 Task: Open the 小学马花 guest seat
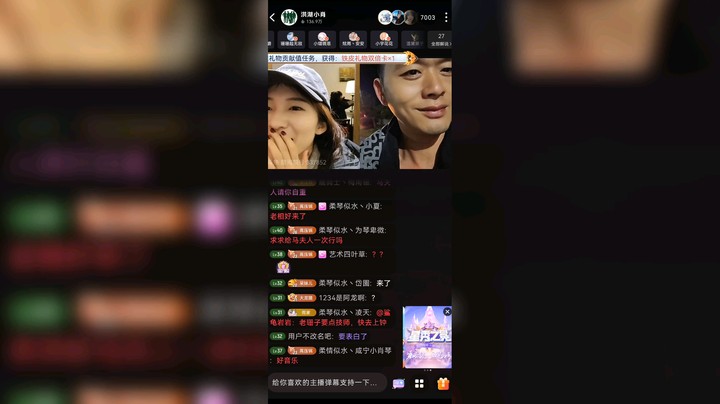point(384,39)
